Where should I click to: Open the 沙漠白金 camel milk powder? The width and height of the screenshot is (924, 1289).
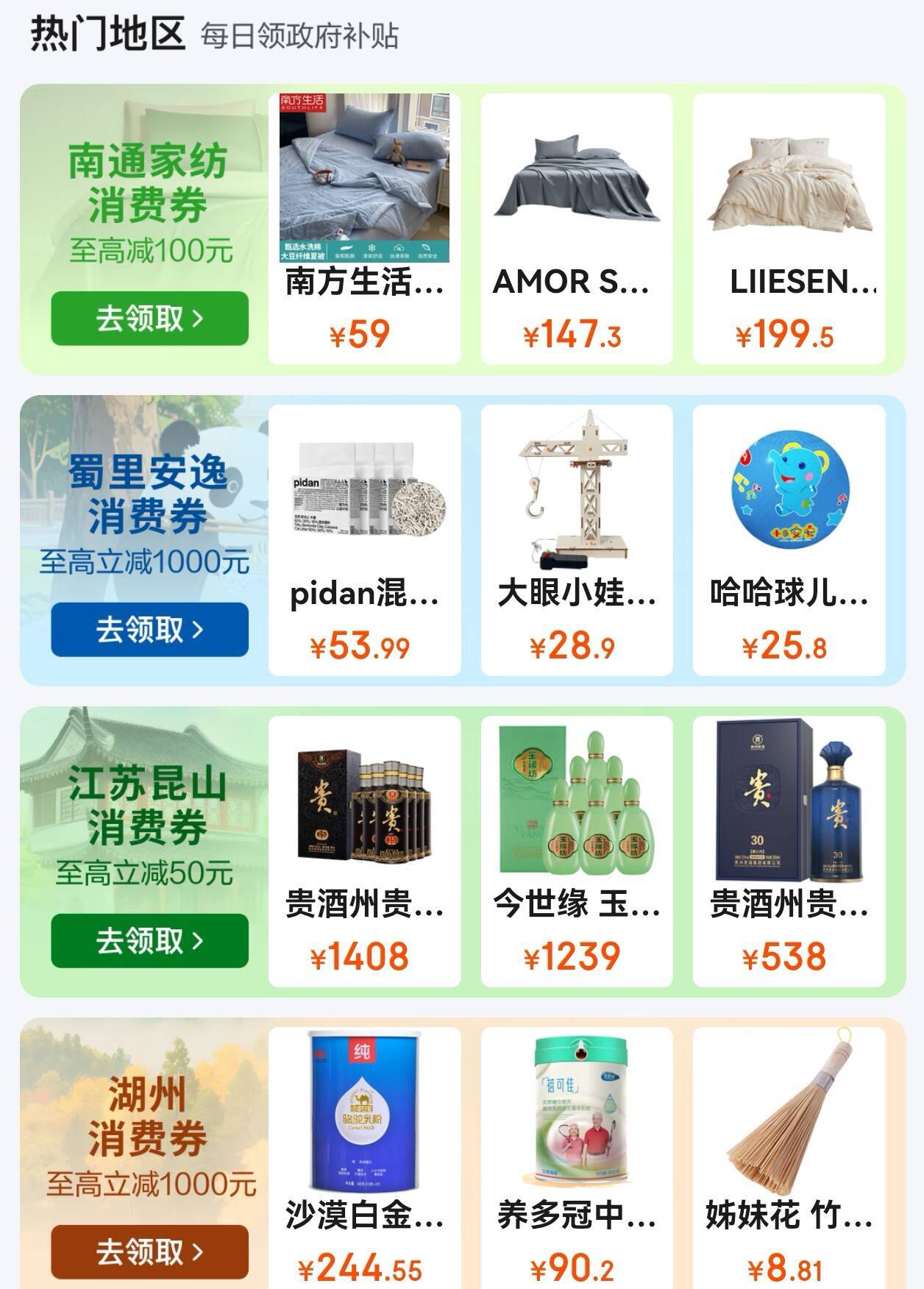[x=364, y=1155]
